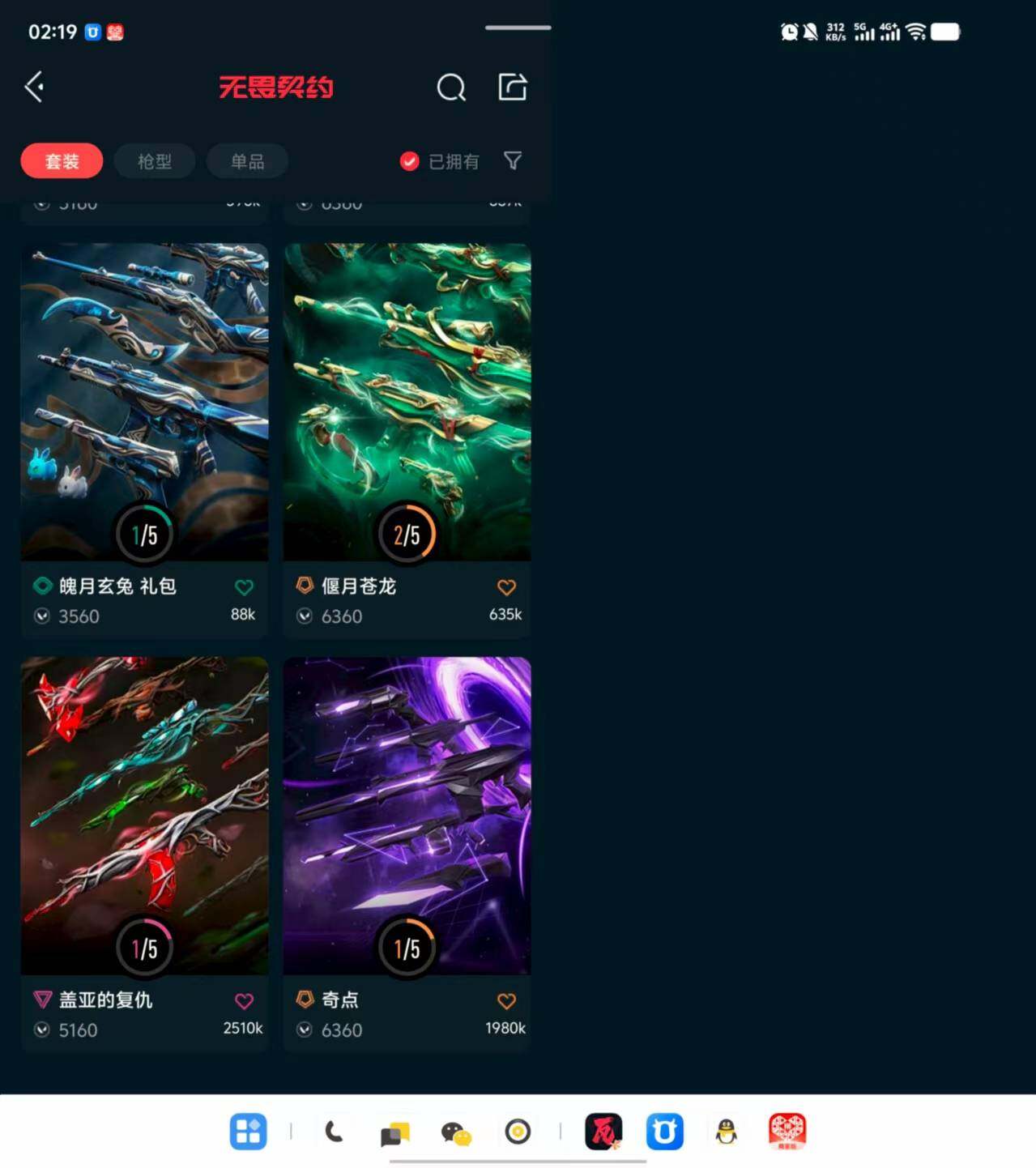Toggle the 已拥有 checkbox
Viewport: 1036px width, 1168px height.
click(409, 161)
